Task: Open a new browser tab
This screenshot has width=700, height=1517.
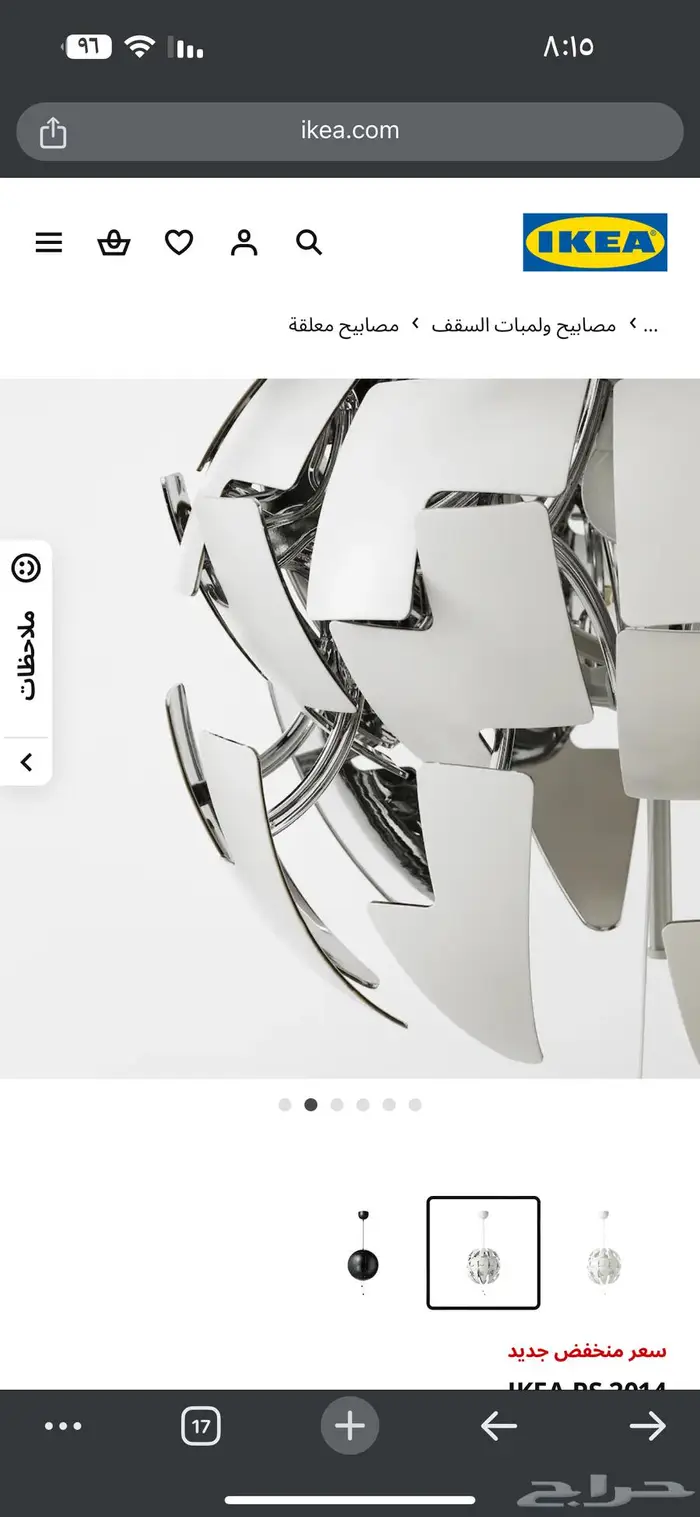Action: coord(350,1426)
